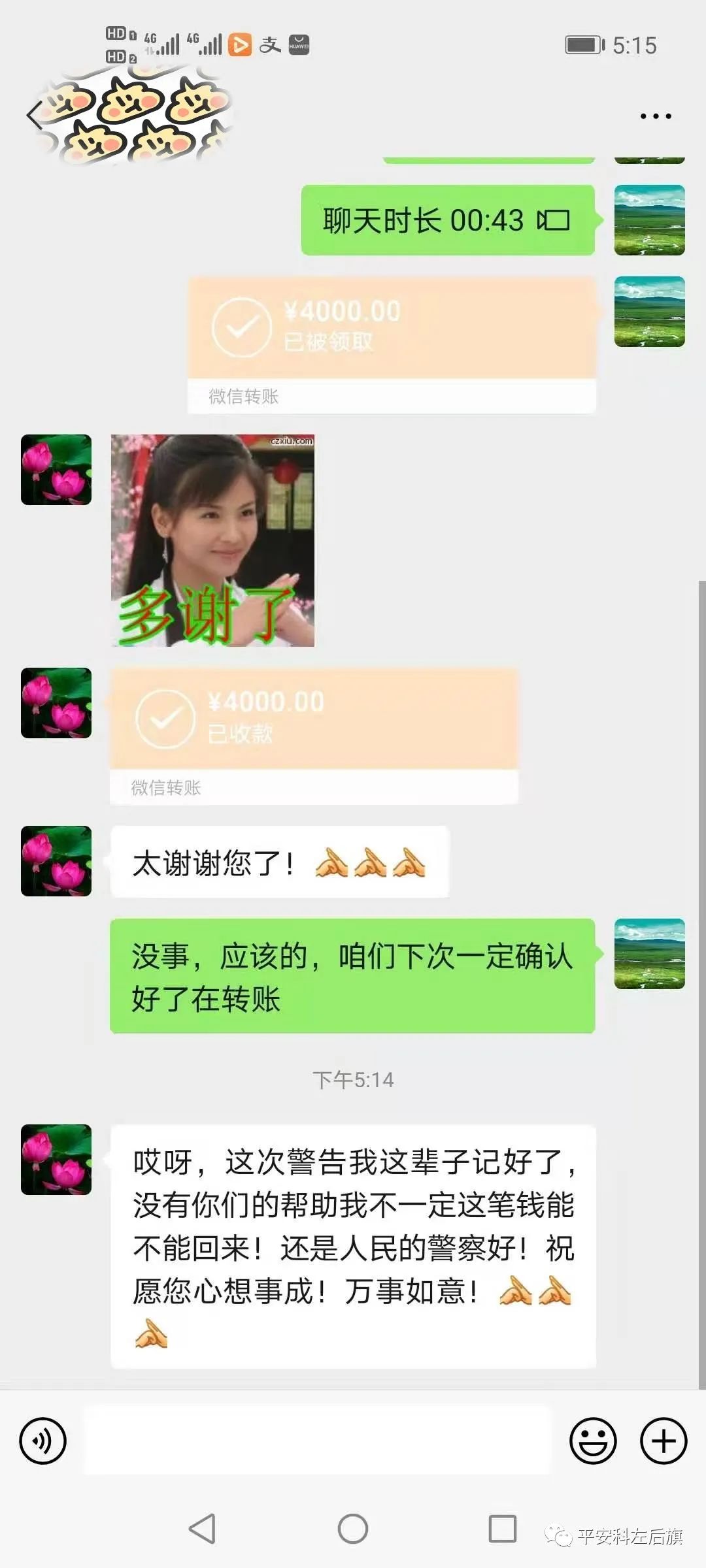Open the lotus avatar beside the sticker
This screenshot has height=1568, width=706.
click(56, 470)
